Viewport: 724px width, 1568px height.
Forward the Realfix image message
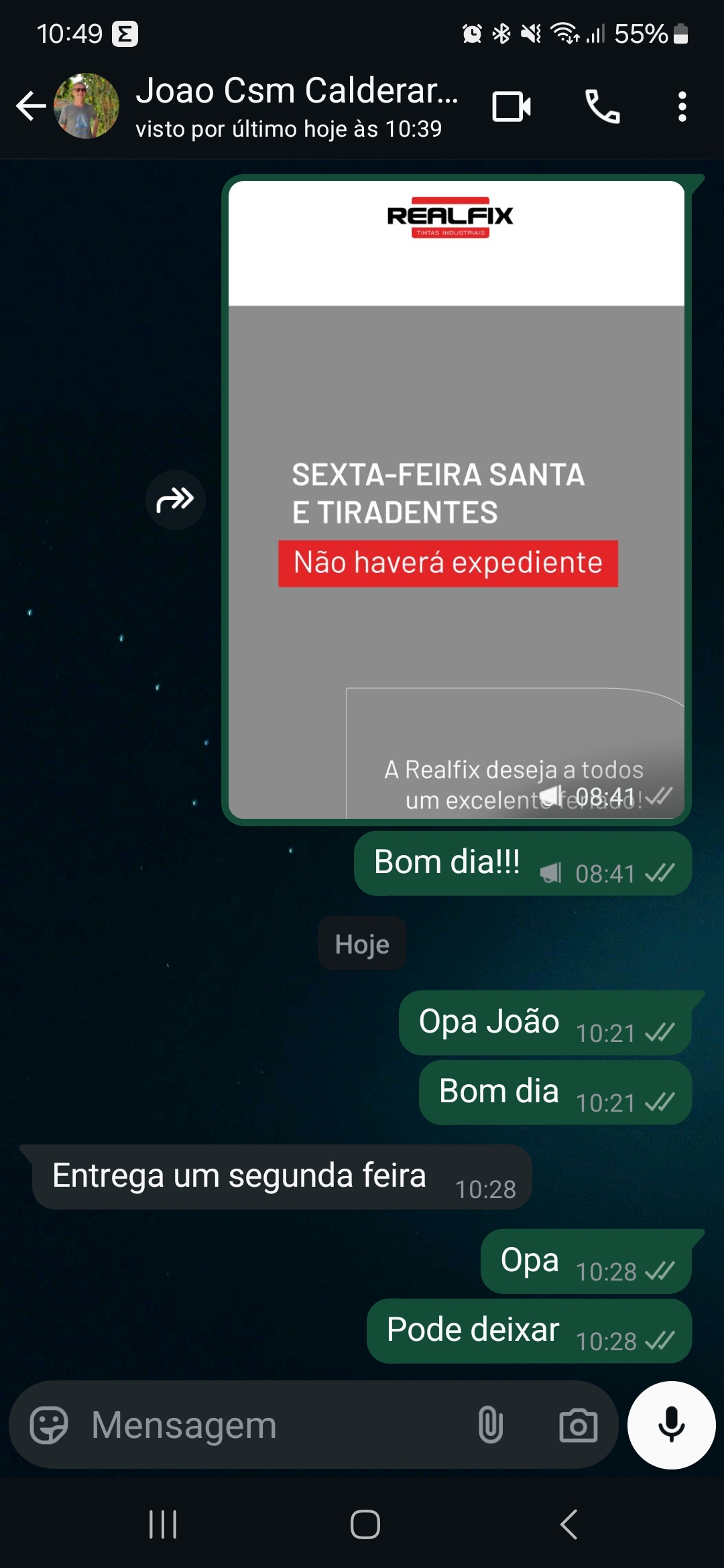click(175, 500)
